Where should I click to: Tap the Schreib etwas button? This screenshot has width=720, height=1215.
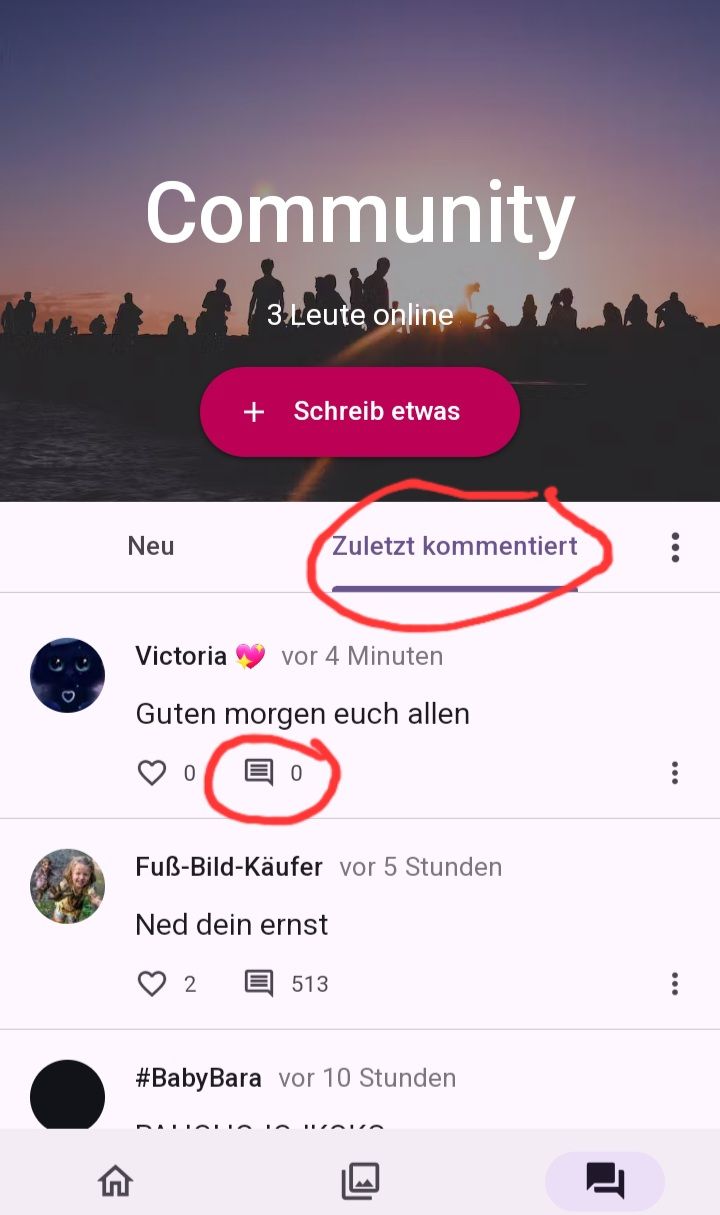point(360,412)
